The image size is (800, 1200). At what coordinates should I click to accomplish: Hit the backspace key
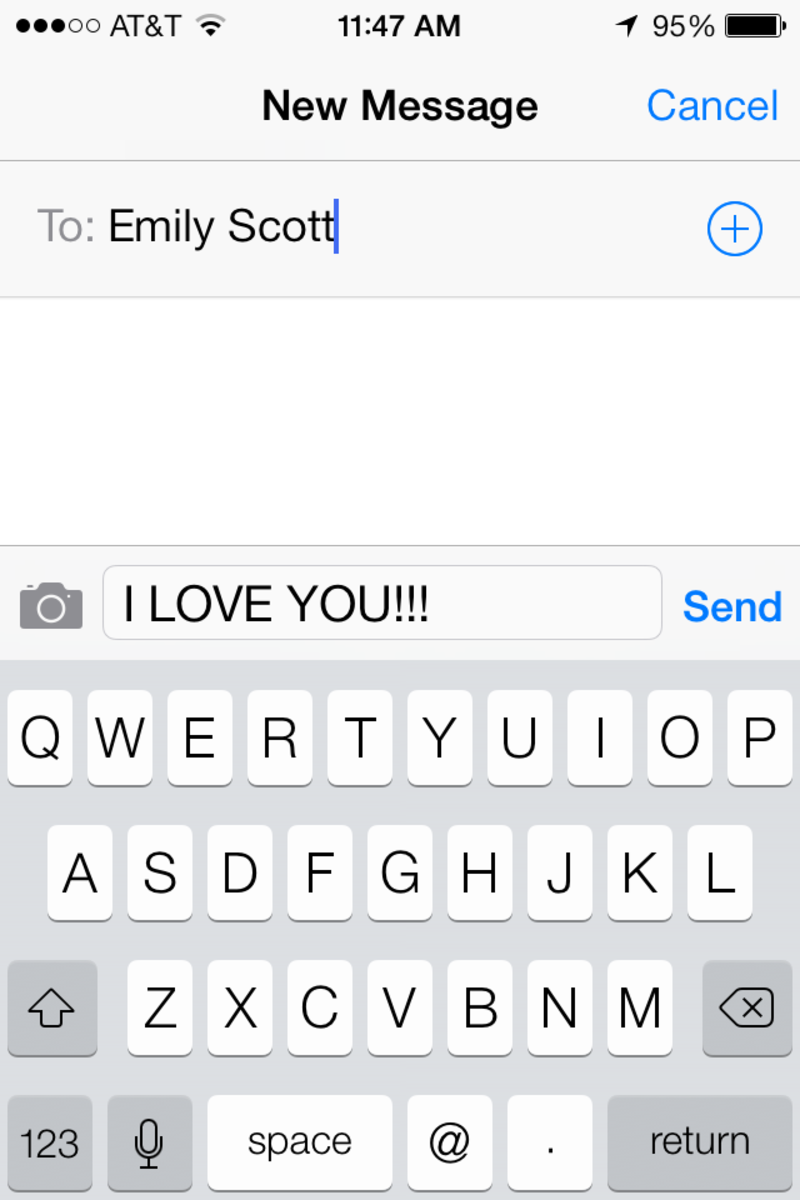746,1008
